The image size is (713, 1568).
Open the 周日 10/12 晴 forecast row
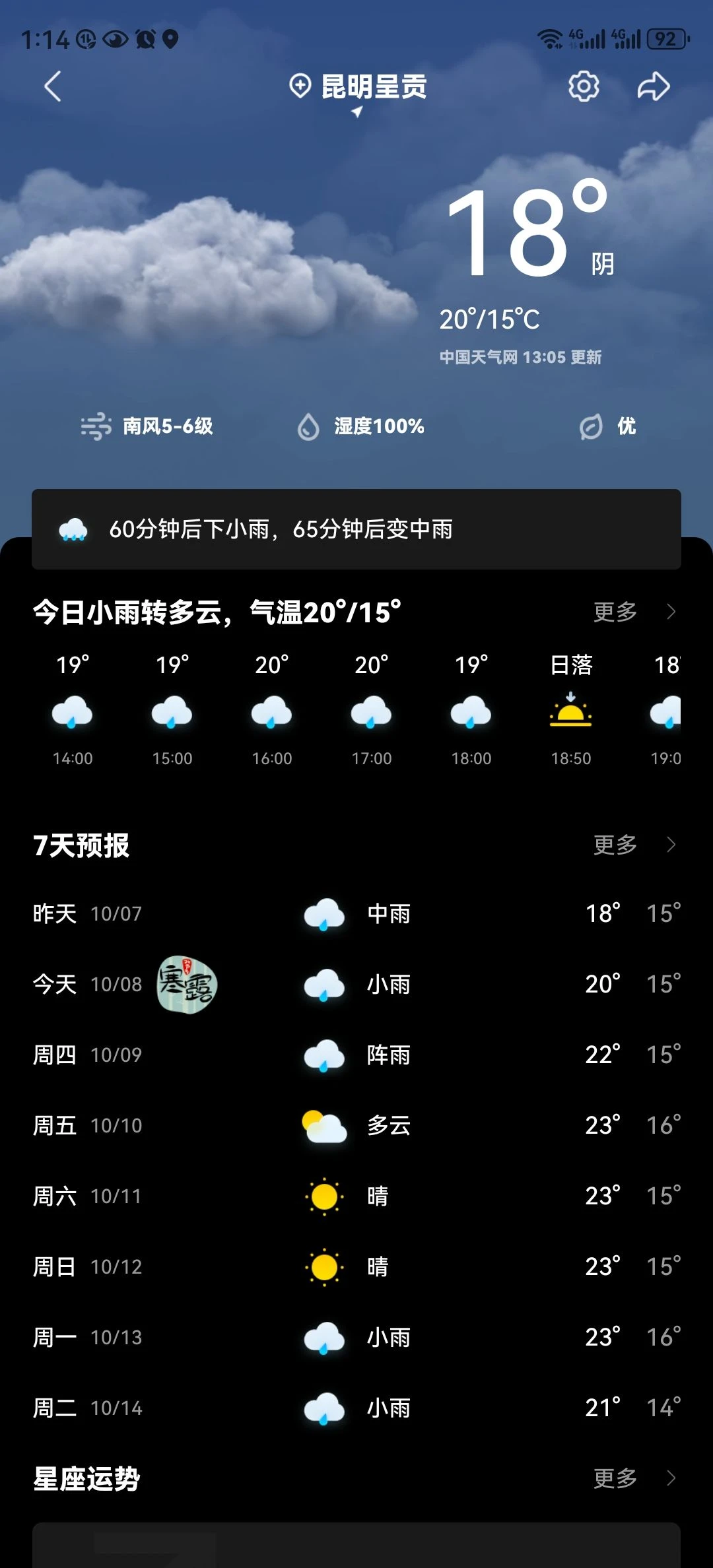(356, 1266)
